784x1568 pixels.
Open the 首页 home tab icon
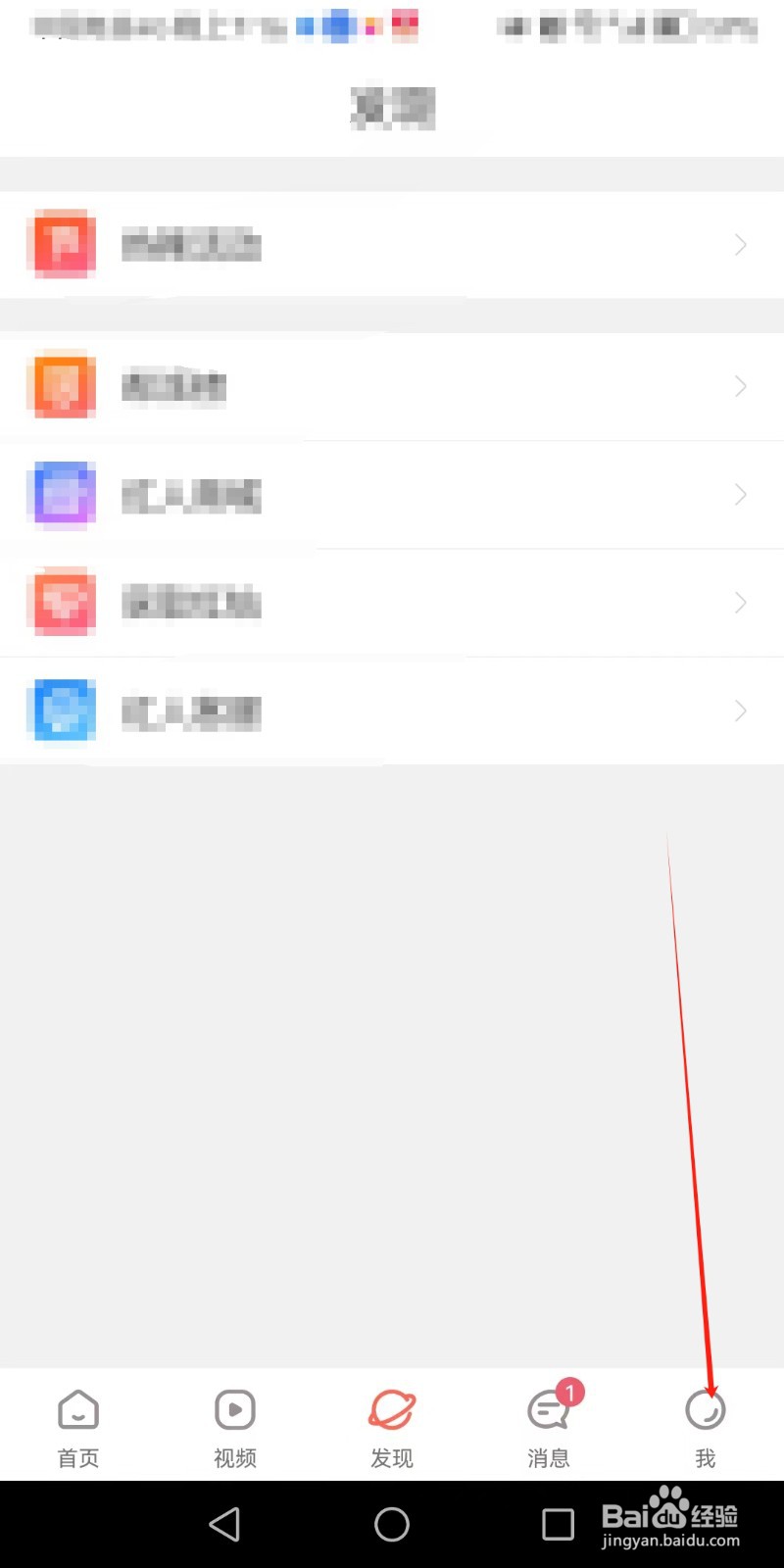coord(78,1409)
